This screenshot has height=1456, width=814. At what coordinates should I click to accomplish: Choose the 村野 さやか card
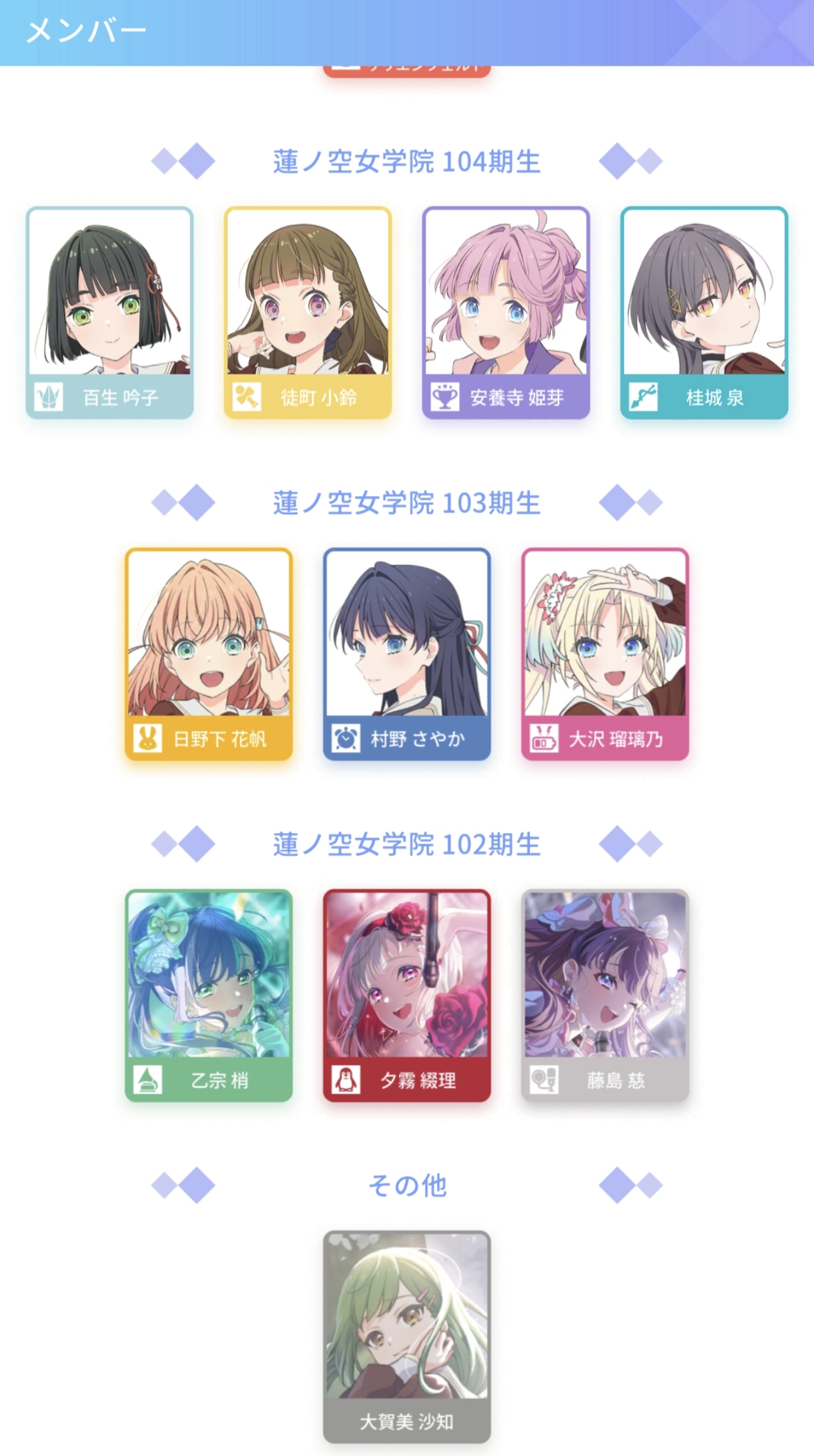pos(407,654)
